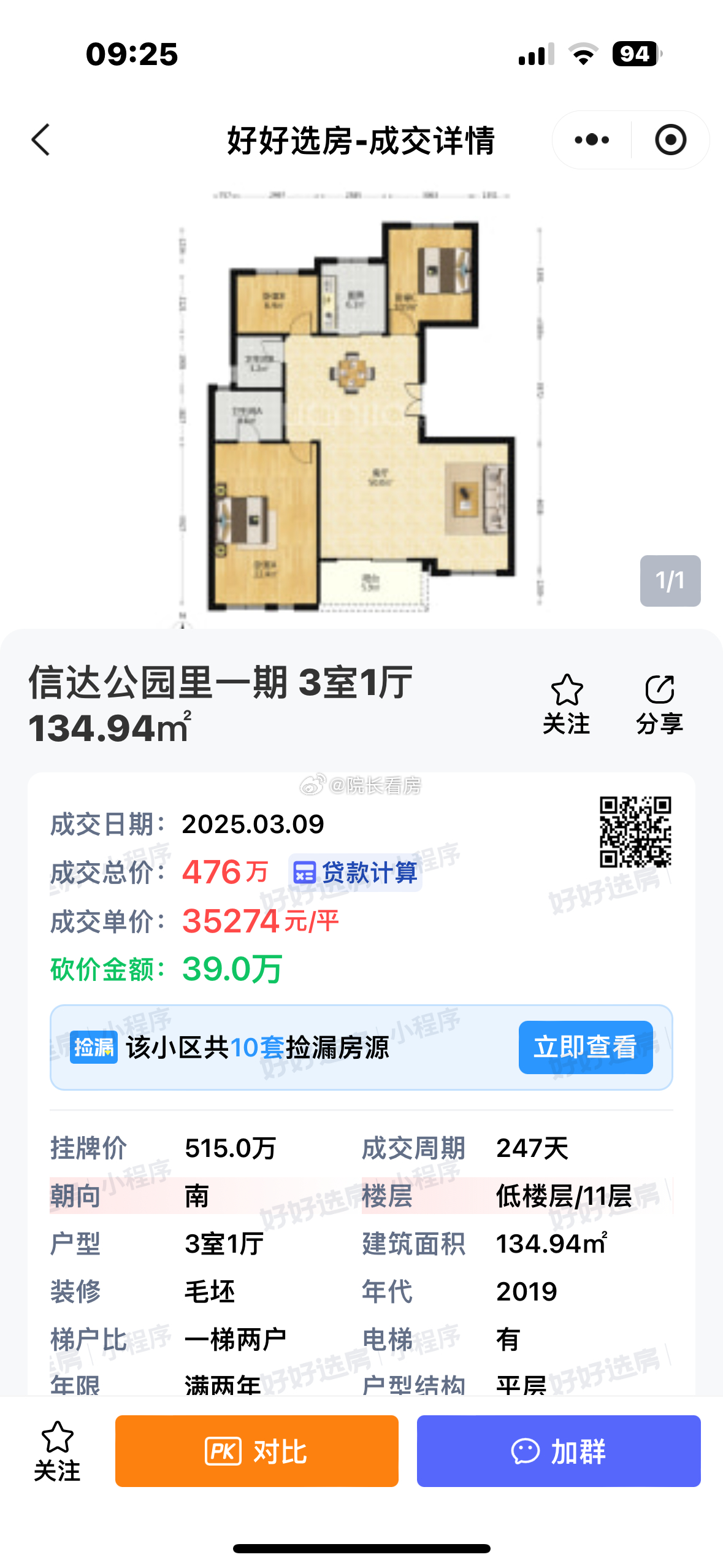Tap 立即查看 to view bargain listings
This screenshot has height=1568, width=723.
585,1047
